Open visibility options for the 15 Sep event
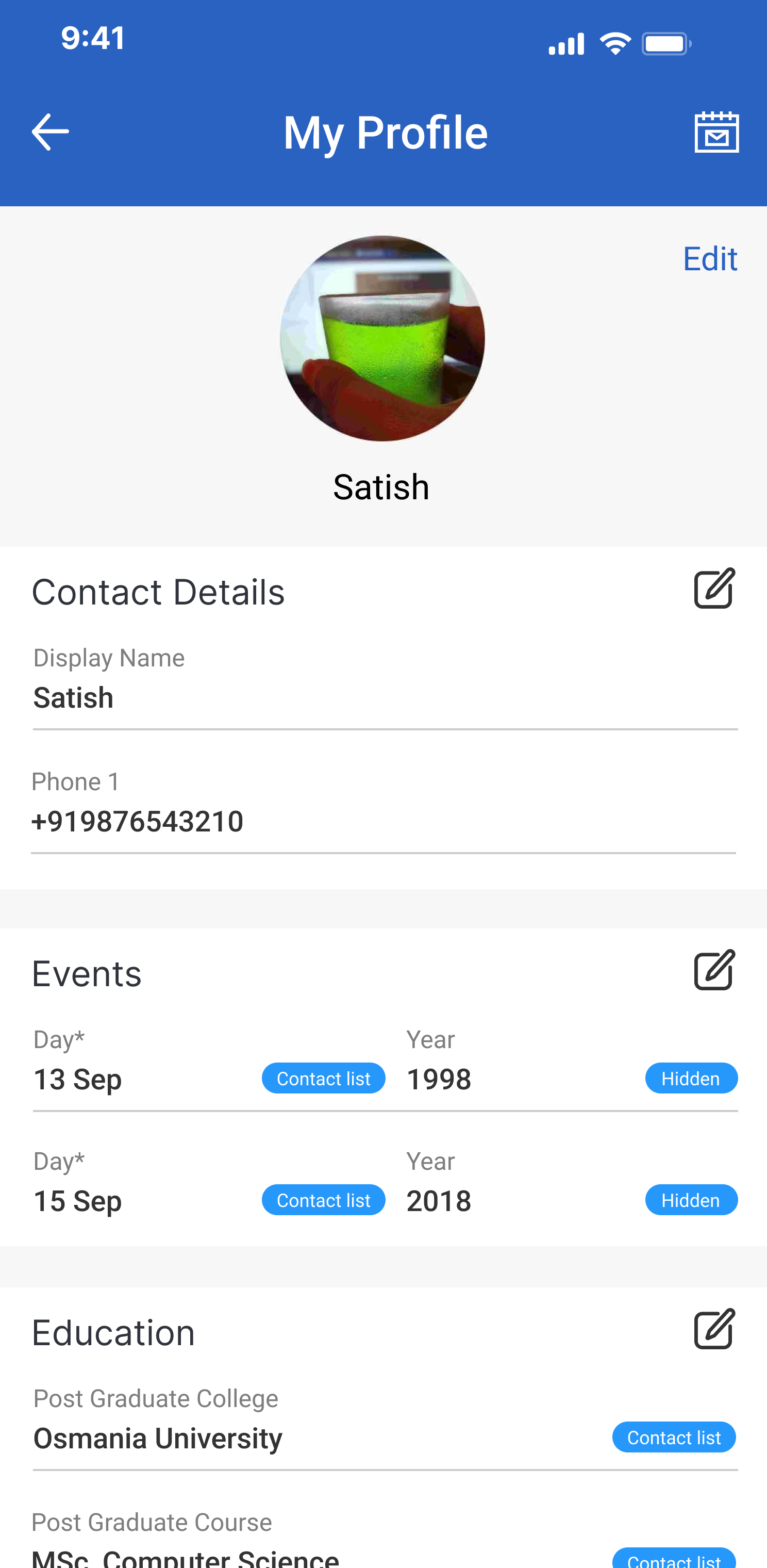 (x=323, y=1199)
